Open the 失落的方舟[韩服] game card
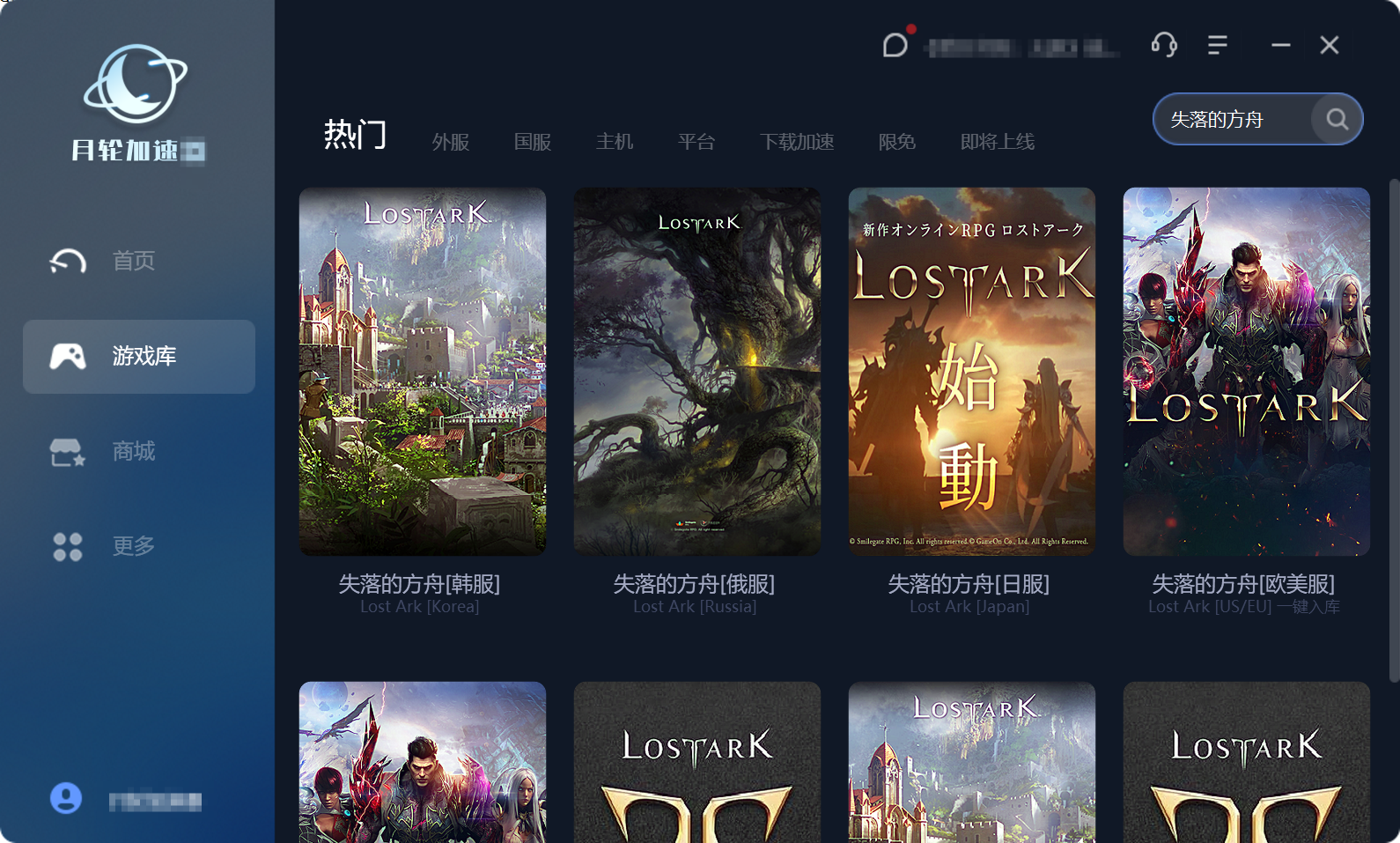This screenshot has width=1400, height=843. tap(423, 372)
